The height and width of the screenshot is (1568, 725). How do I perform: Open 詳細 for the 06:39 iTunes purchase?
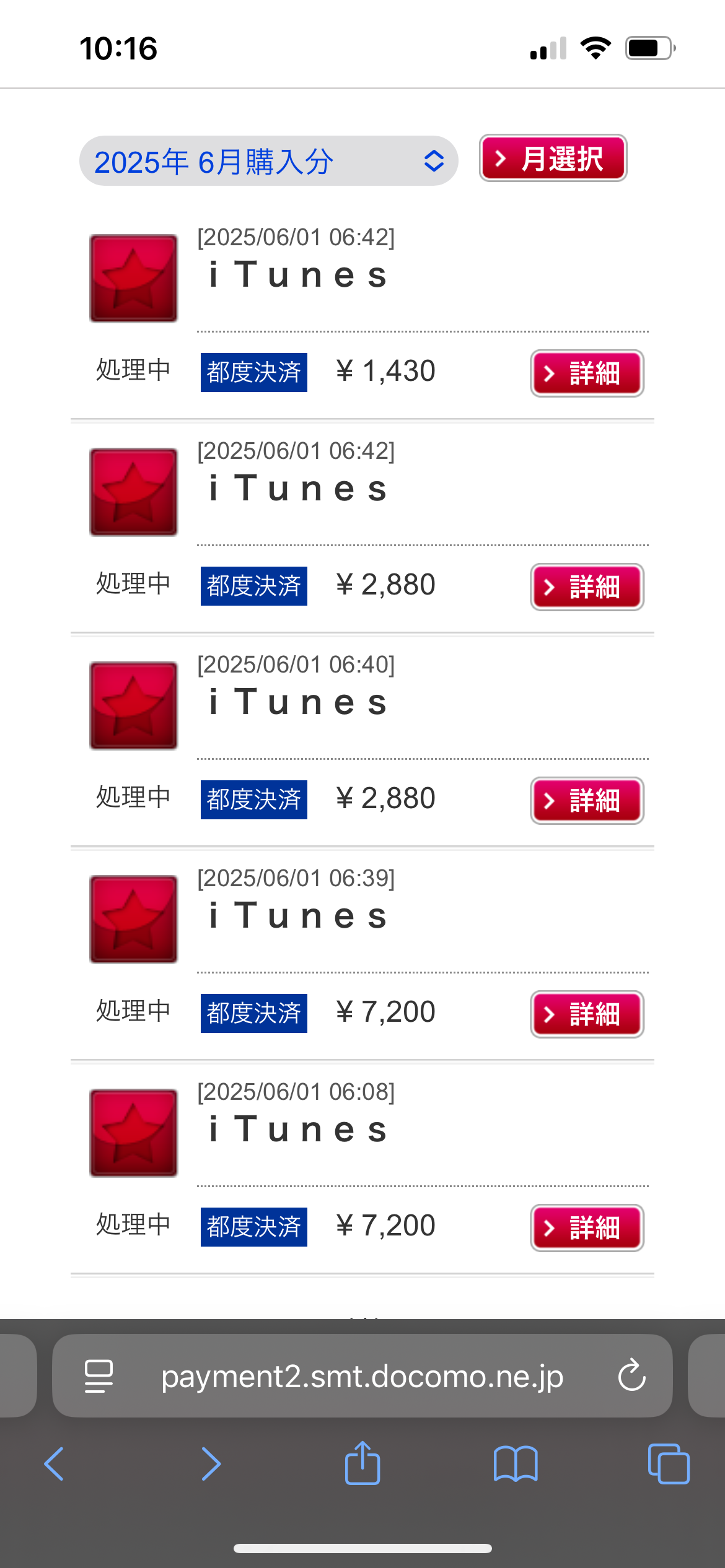587,1014
